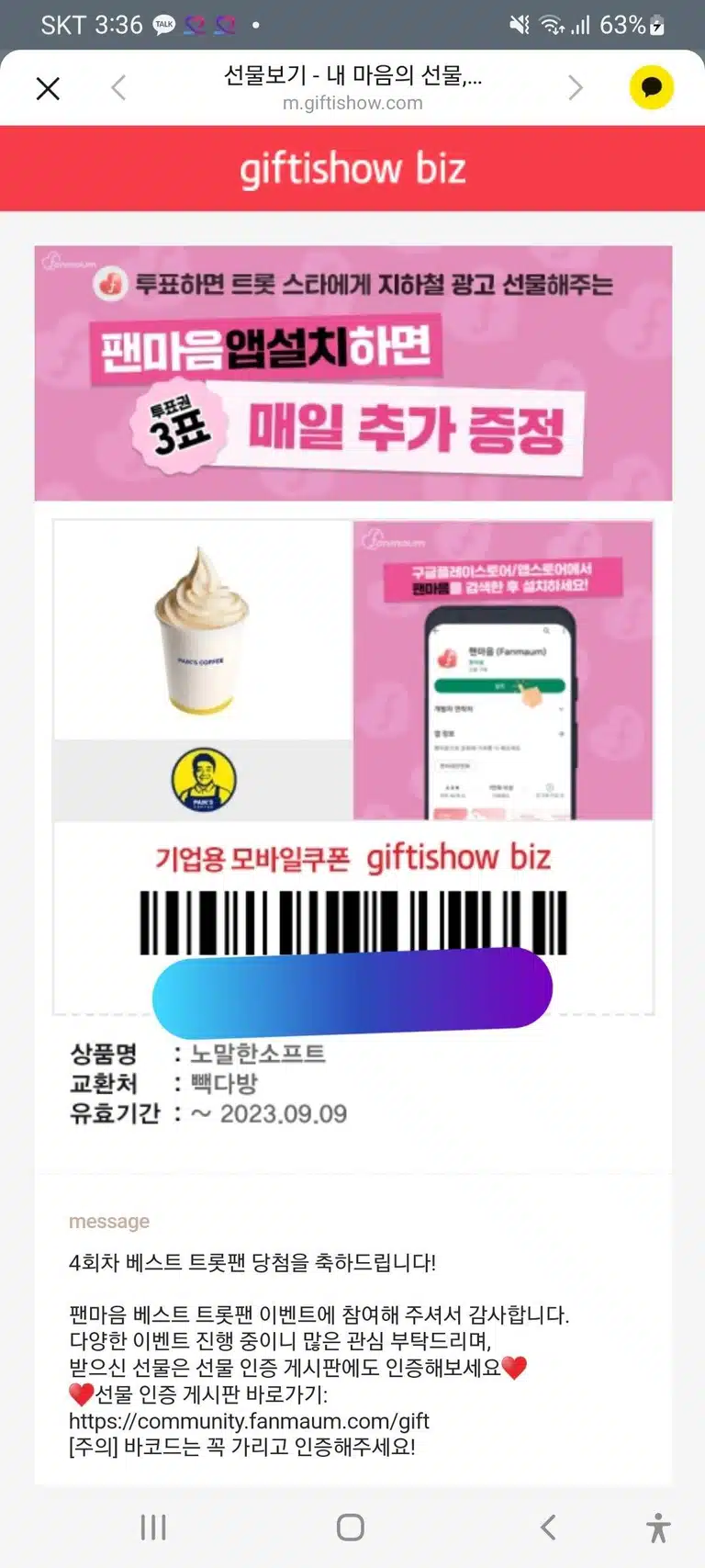Go to the previous browser page

tap(118, 88)
